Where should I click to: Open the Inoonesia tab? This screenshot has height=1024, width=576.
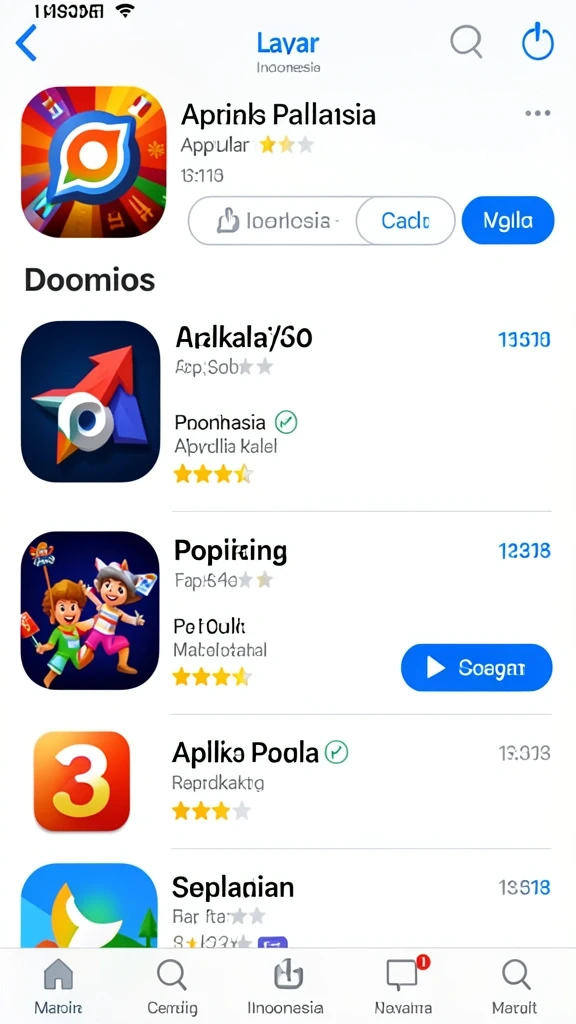(x=285, y=986)
